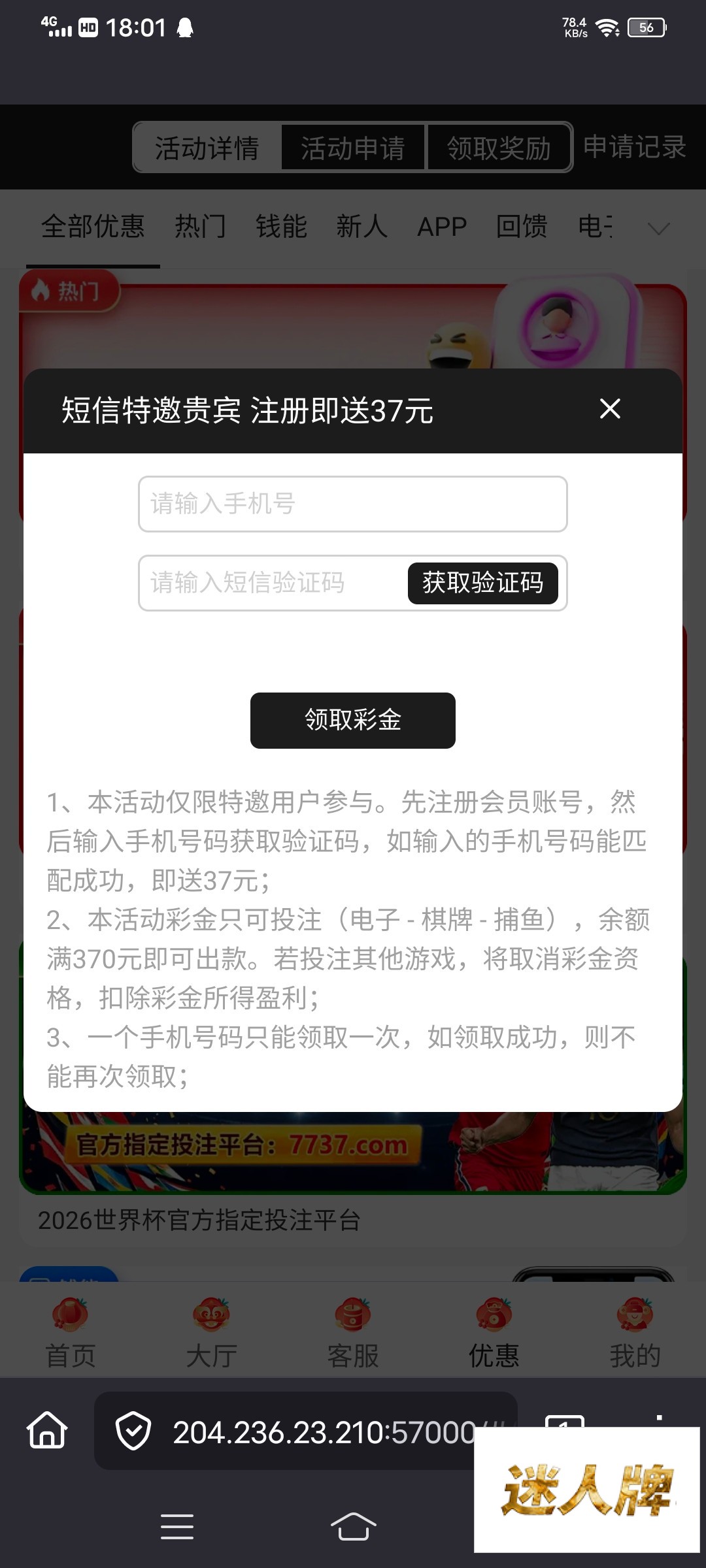Select the 新人 category tab

click(361, 227)
